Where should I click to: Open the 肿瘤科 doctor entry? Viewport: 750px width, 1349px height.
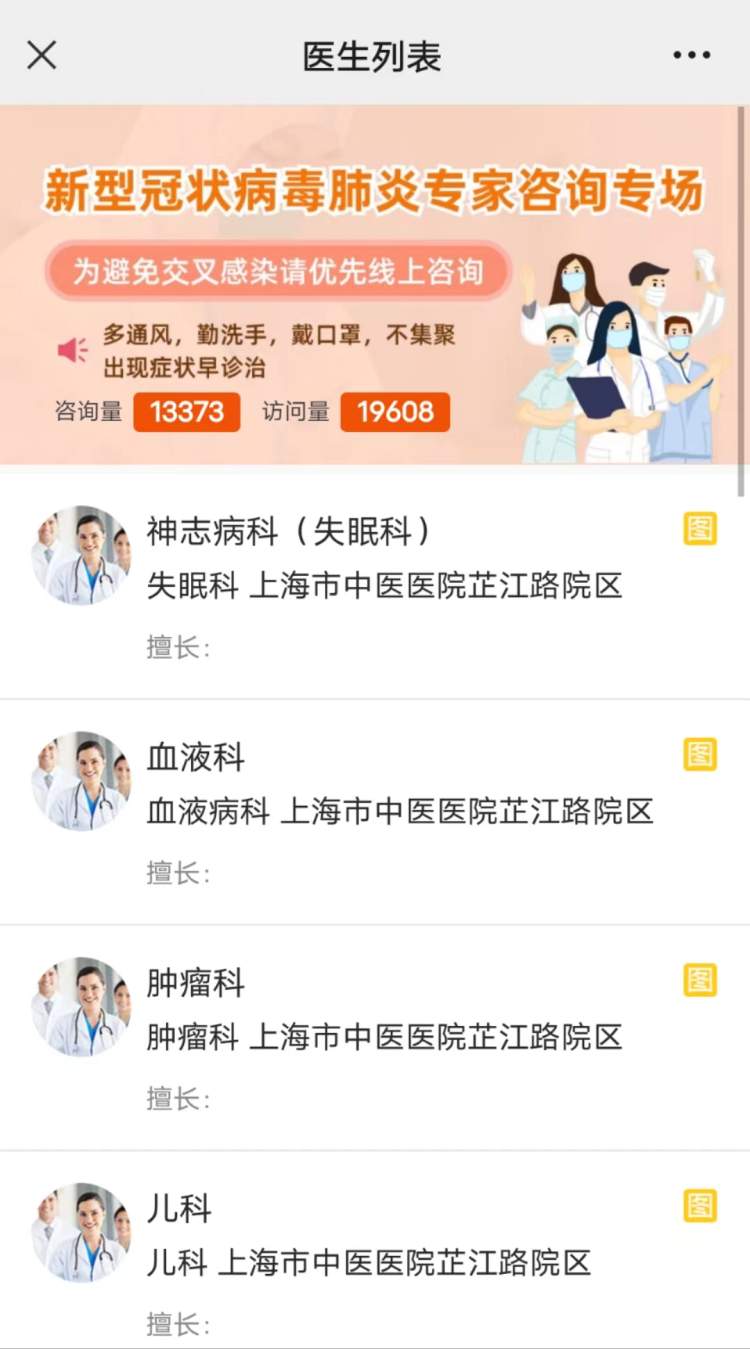384,1036
